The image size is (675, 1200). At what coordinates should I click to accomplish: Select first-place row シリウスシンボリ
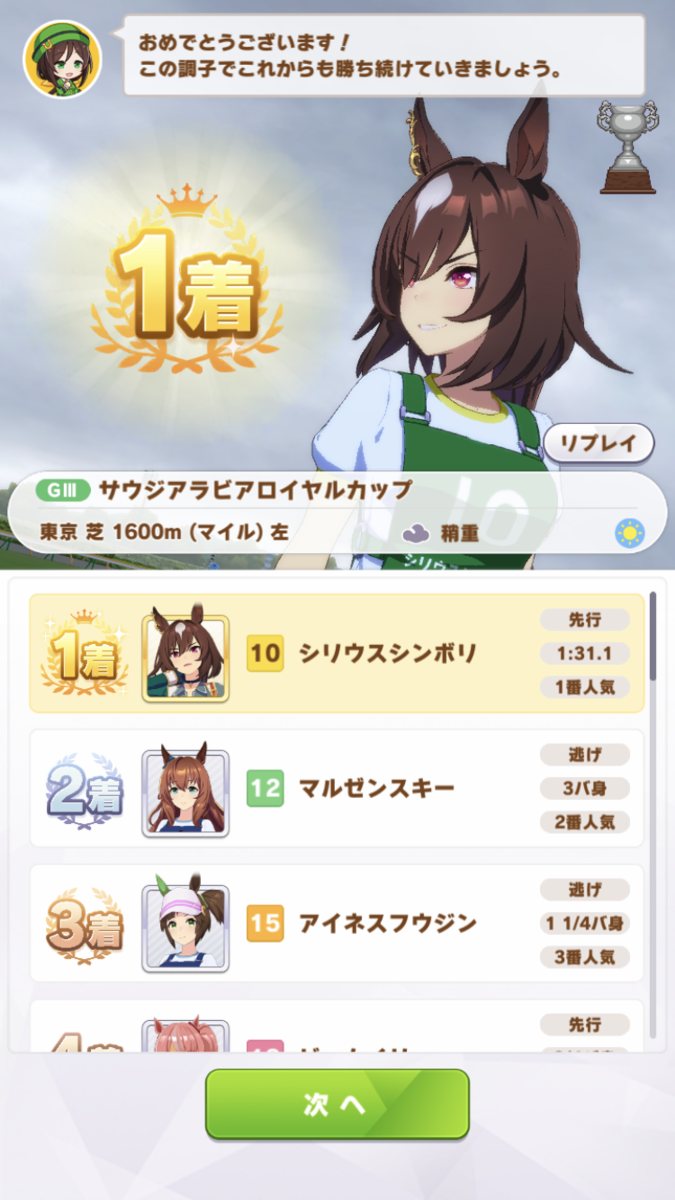click(337, 654)
